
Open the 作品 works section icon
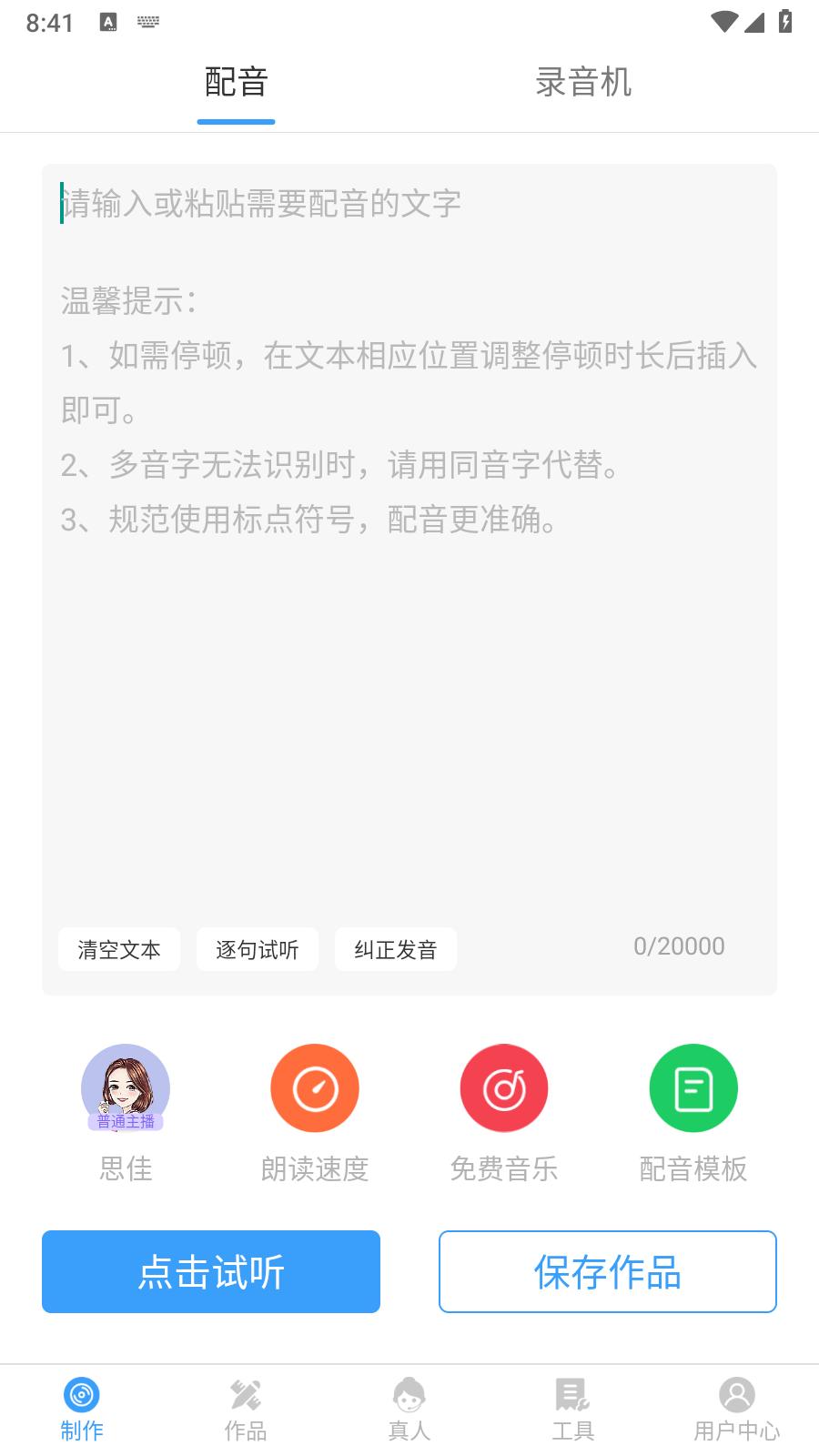click(246, 1394)
